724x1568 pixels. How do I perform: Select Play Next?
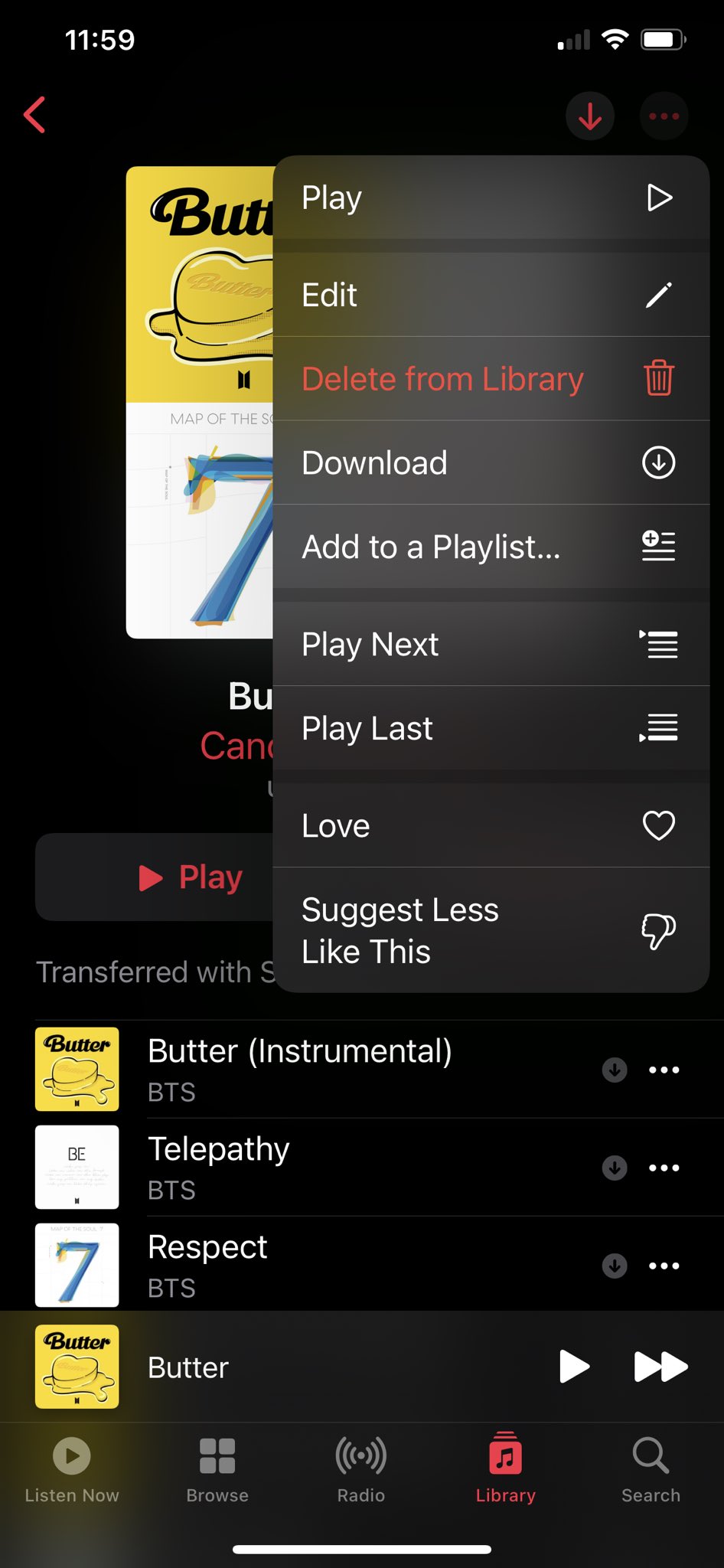tap(490, 644)
